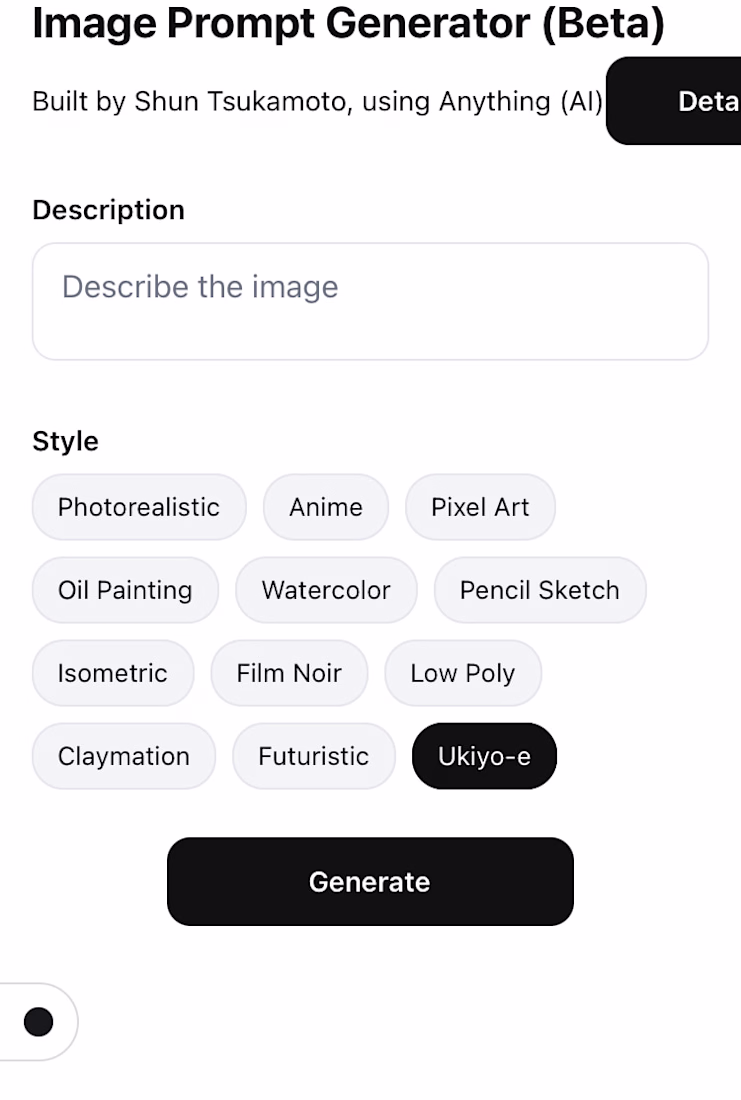Choose the Futuristic style chip

[314, 756]
